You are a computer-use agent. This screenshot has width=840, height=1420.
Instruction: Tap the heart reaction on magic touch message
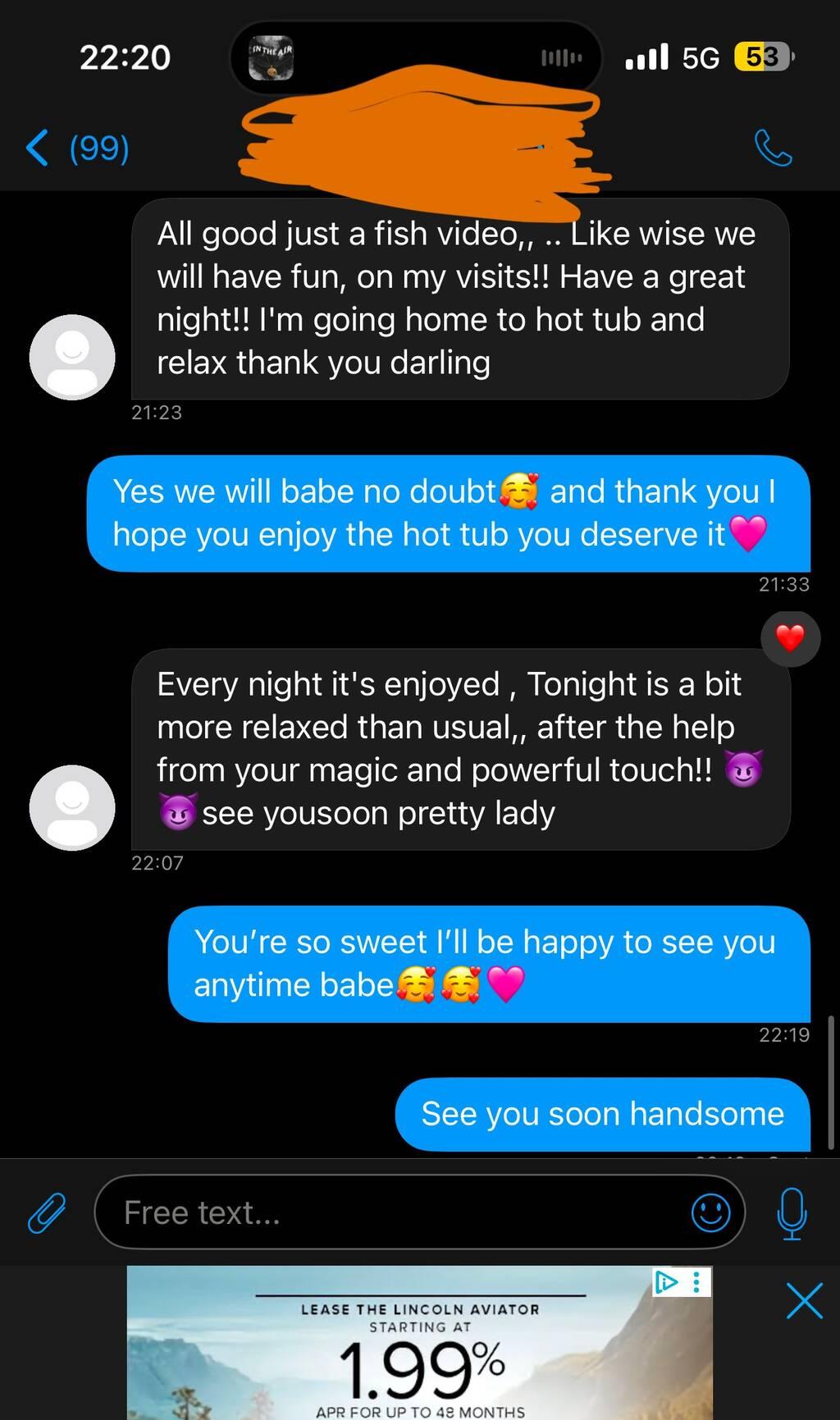coord(790,638)
